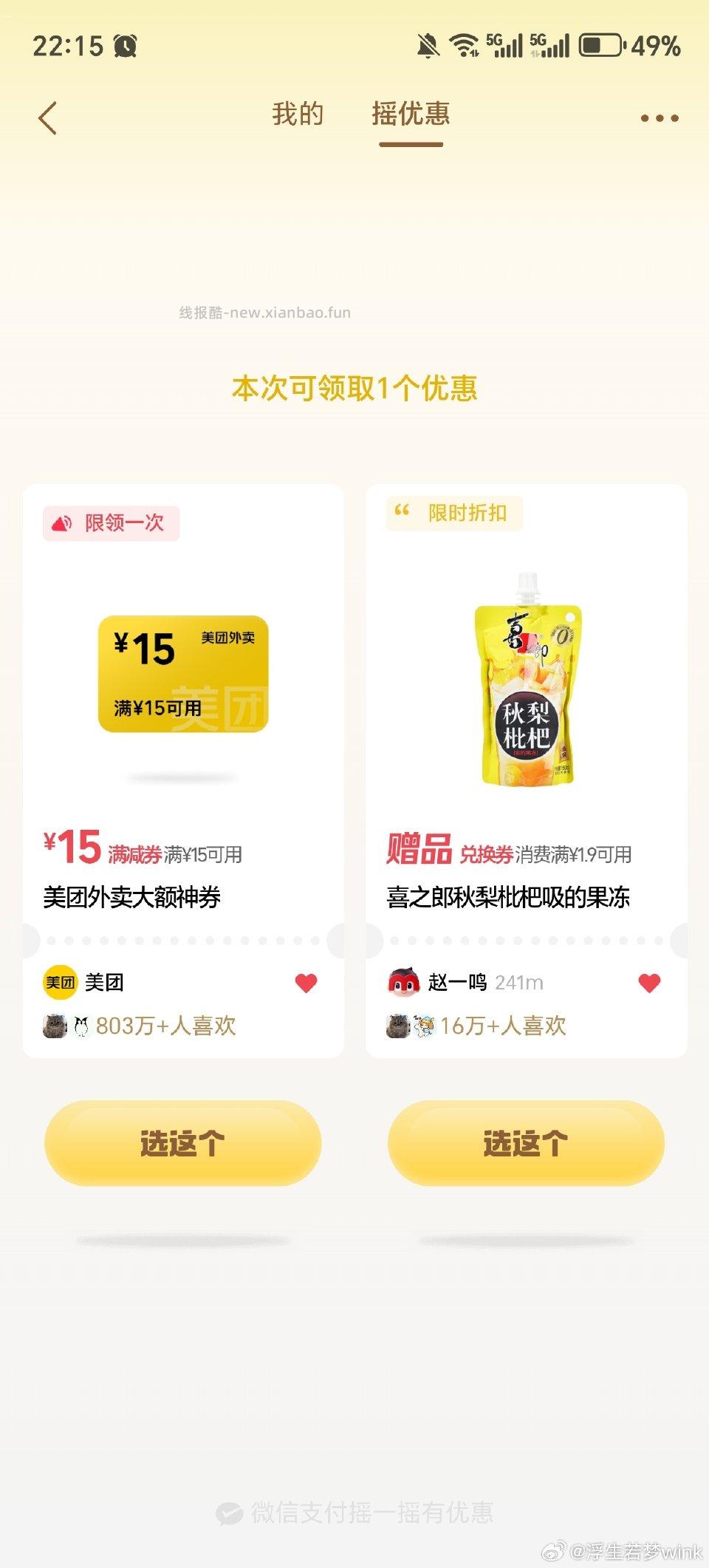This screenshot has width=709, height=1568.
Task: Click the quotation icon on 限时折扣 badge
Action: tap(403, 511)
